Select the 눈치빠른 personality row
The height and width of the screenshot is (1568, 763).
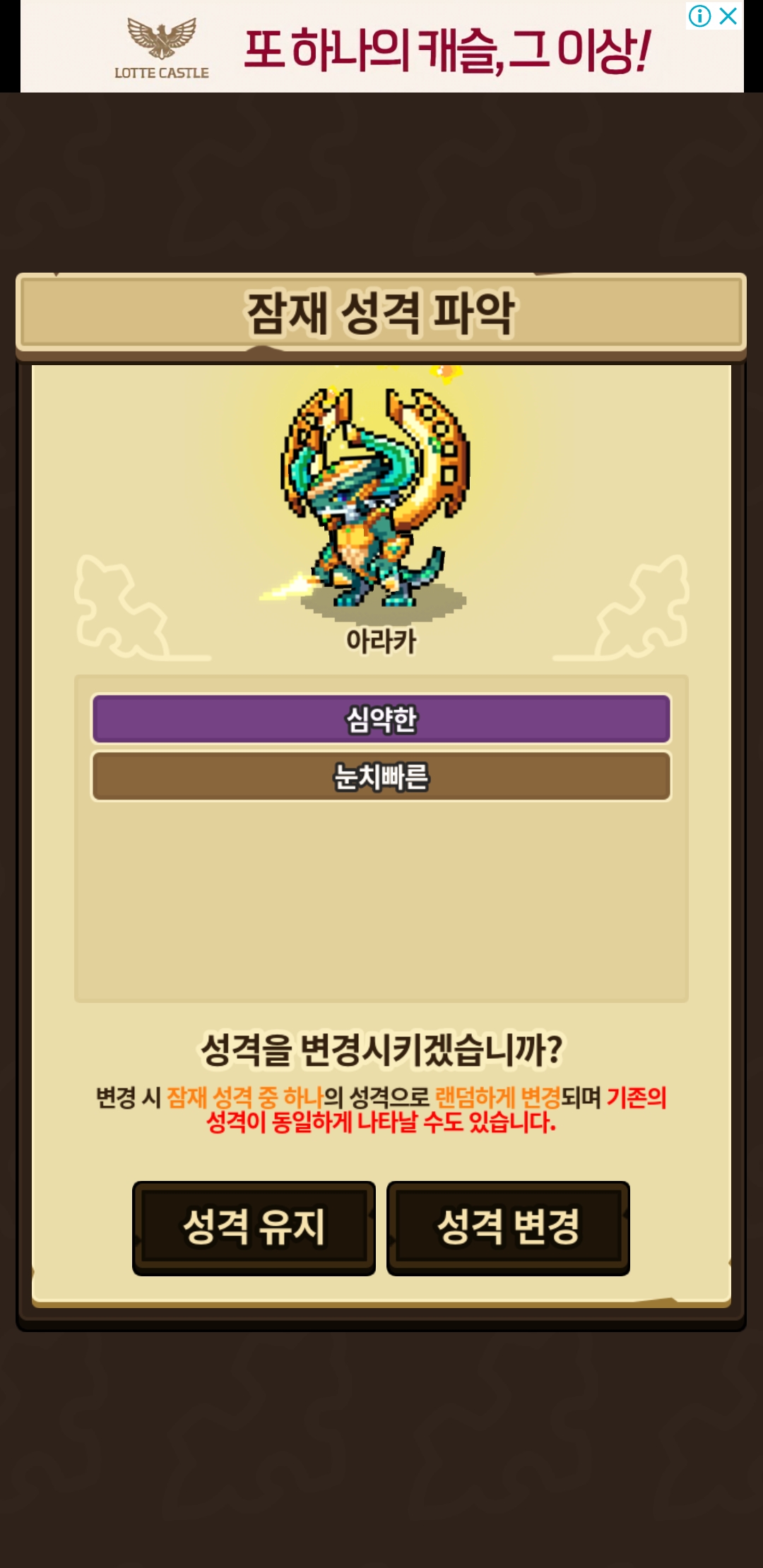pos(381,776)
